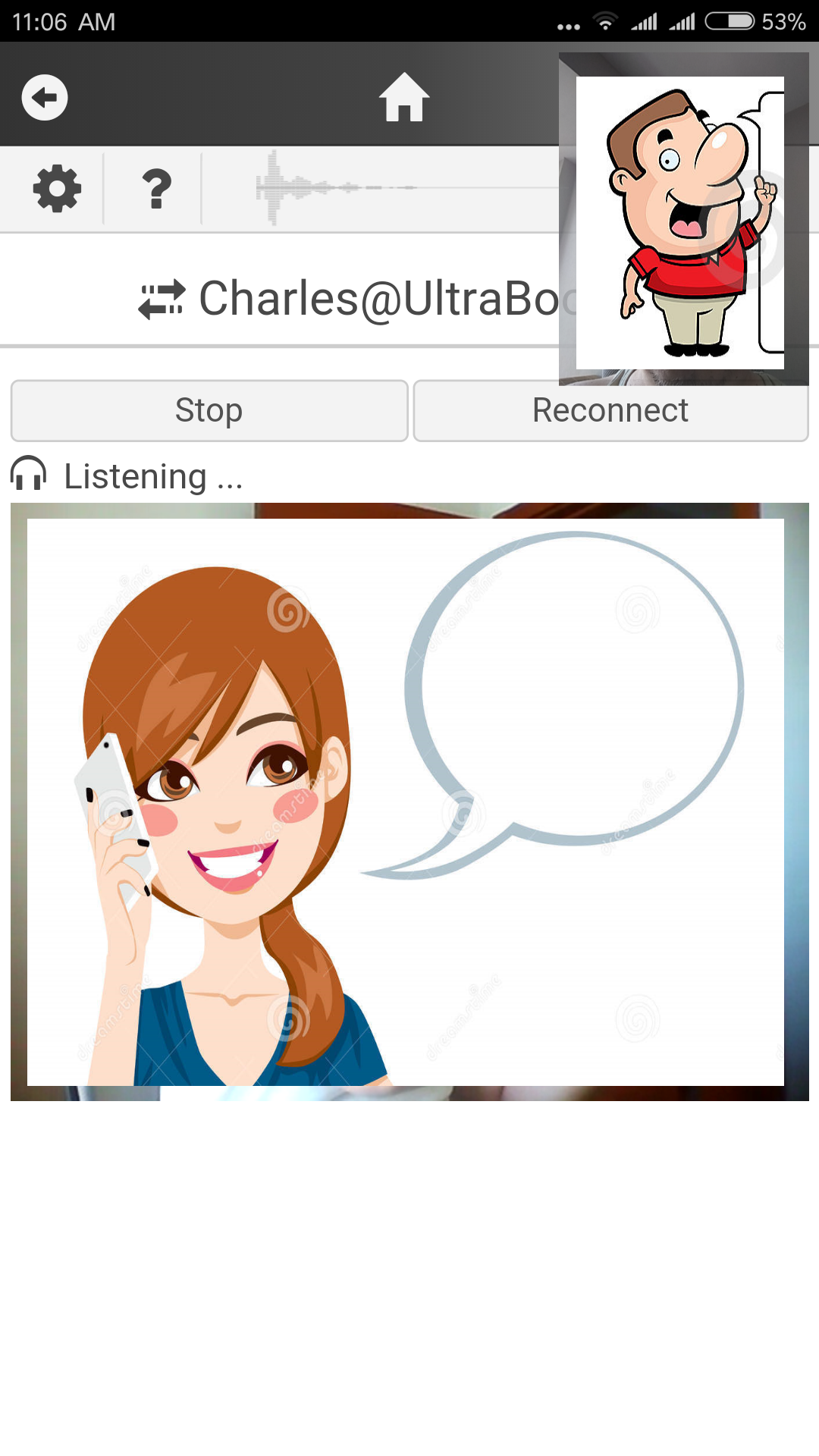Viewport: 819px width, 1456px height.
Task: Open the help question mark
Action: pos(156,189)
